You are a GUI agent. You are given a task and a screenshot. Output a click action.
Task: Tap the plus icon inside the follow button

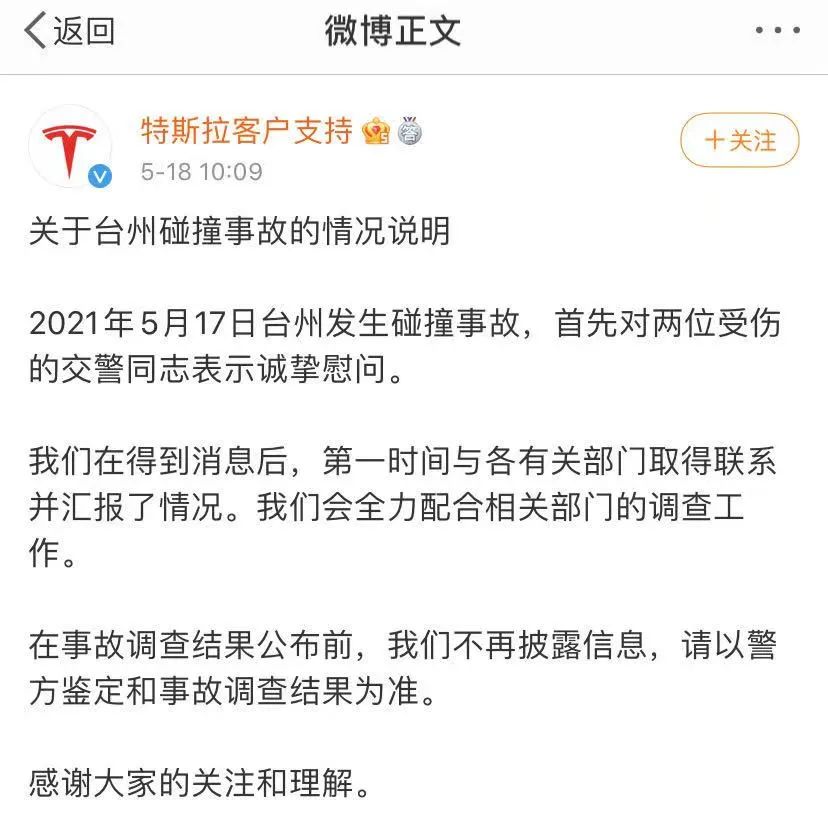(x=714, y=141)
